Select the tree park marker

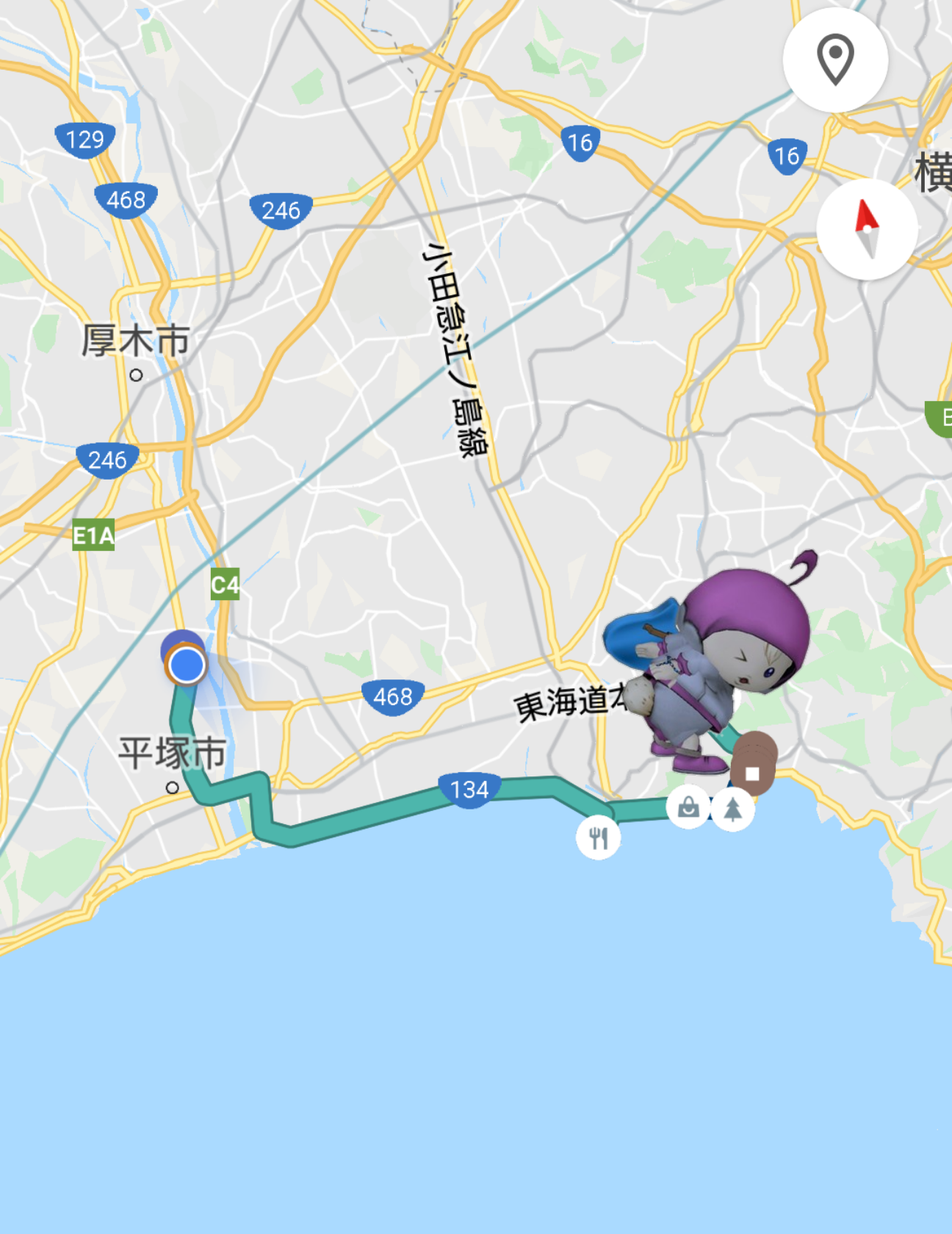(x=733, y=809)
